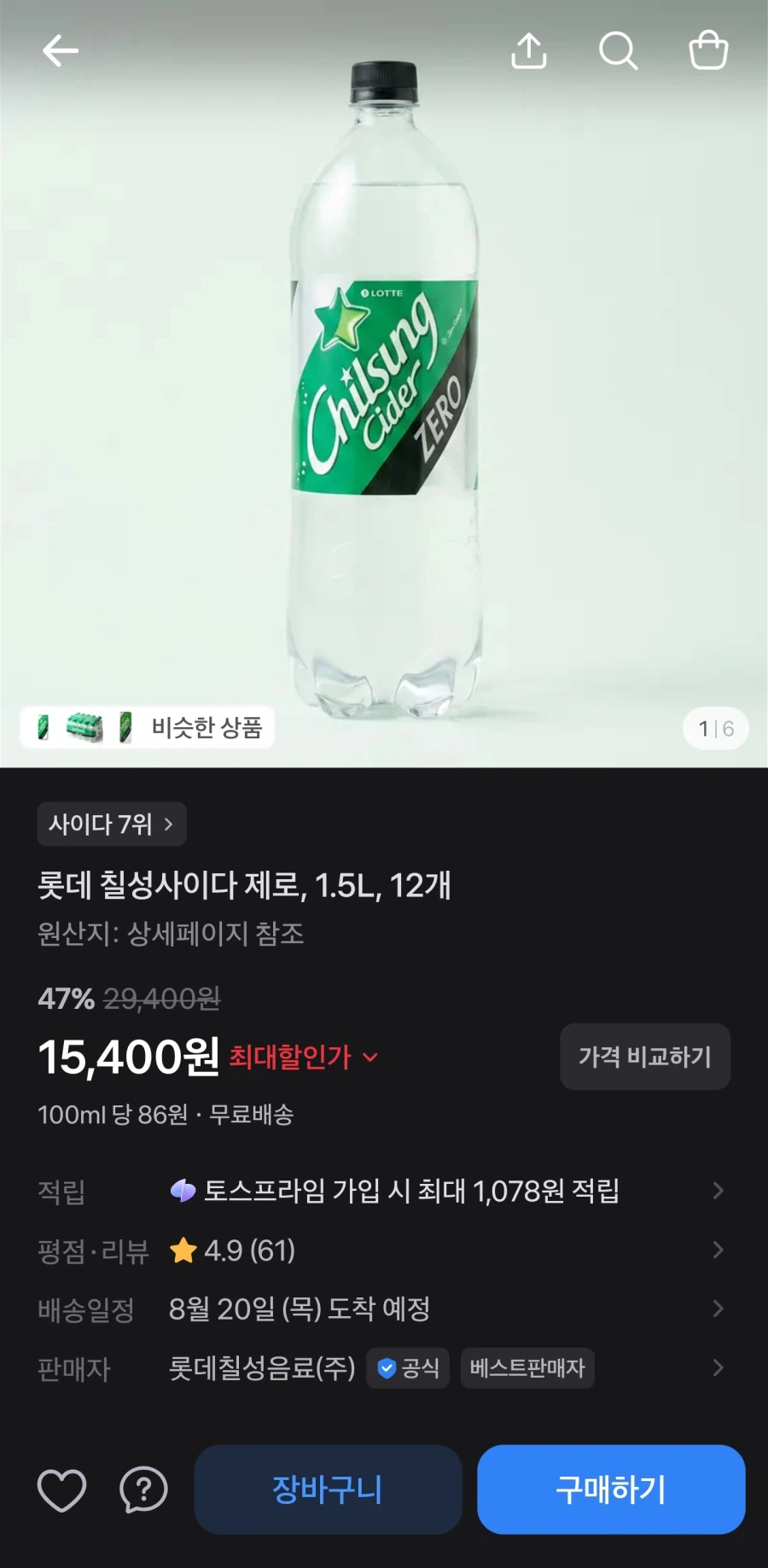View similar products (비슷한 상품)
768x1568 pixels.
148,727
